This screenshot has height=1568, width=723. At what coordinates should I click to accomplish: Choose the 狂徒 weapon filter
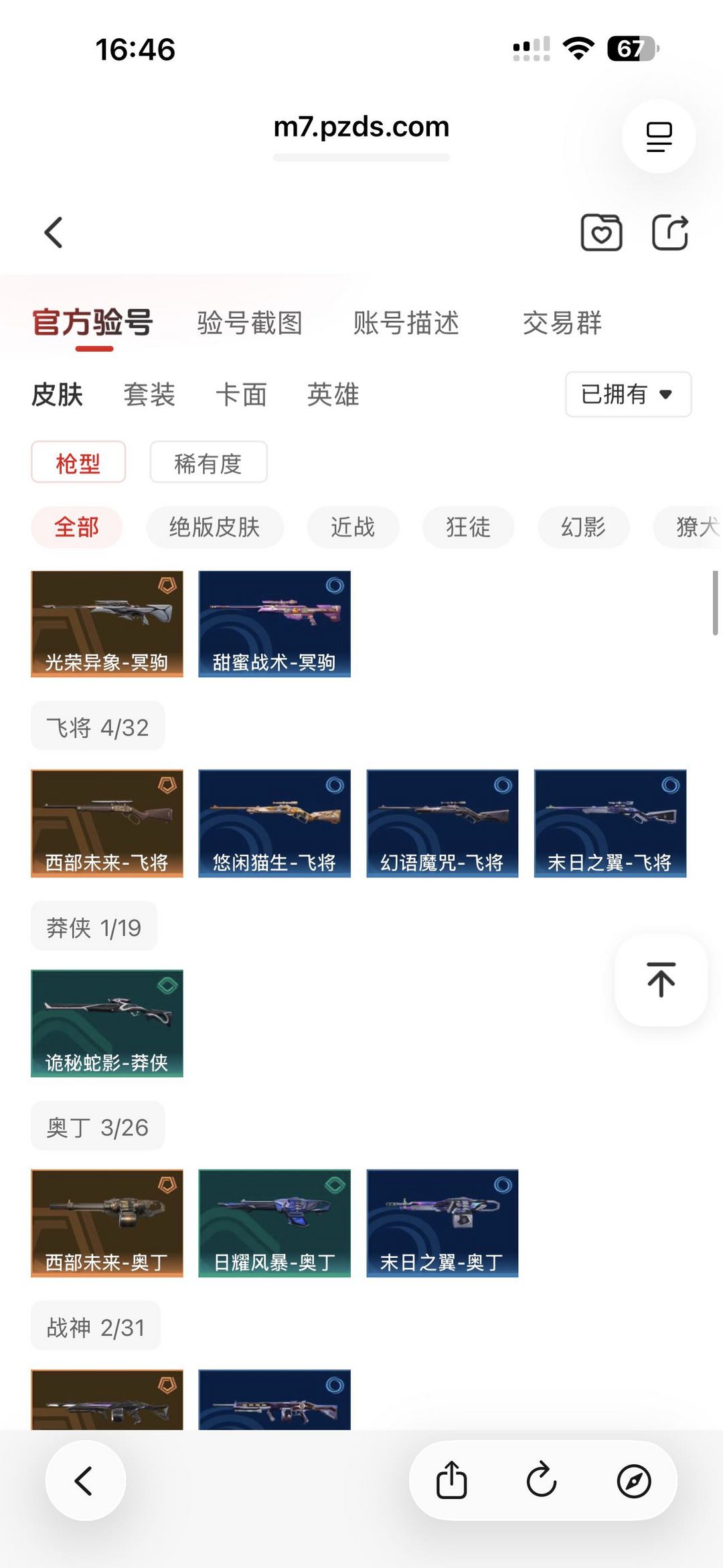click(468, 527)
